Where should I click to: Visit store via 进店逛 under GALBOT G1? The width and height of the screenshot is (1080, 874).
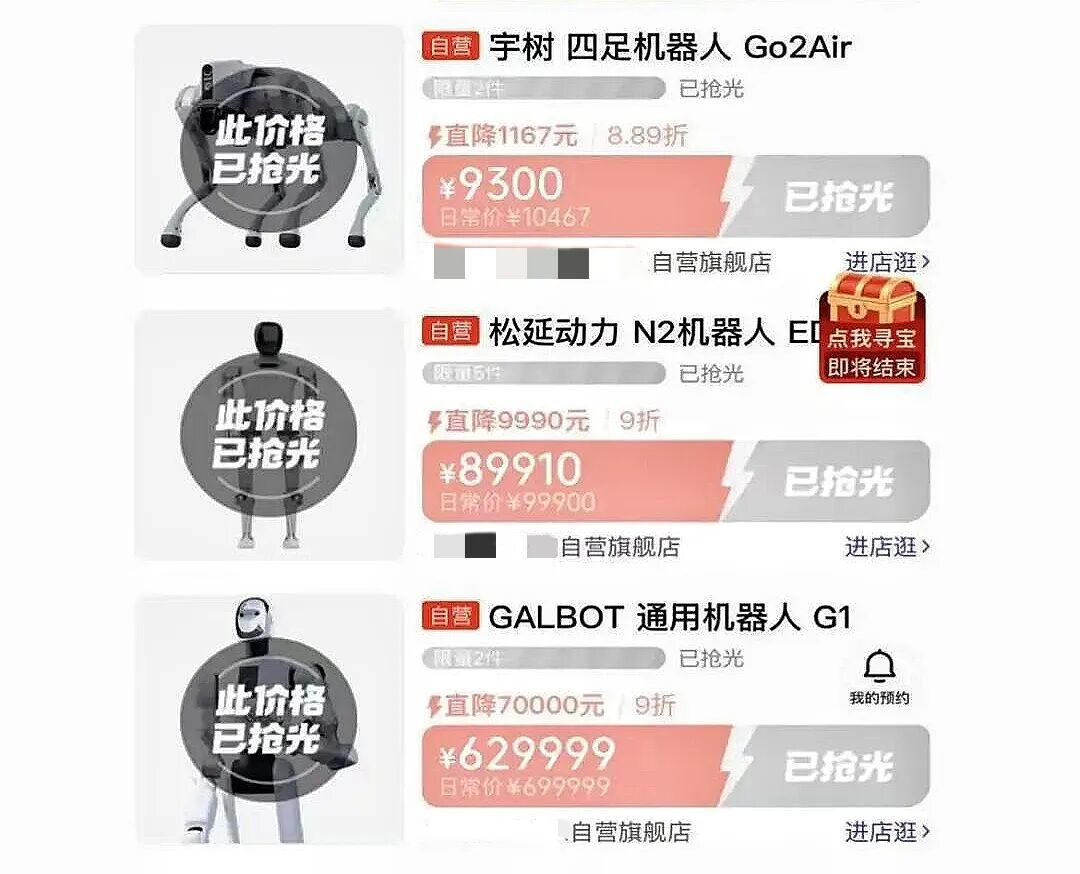[x=887, y=831]
